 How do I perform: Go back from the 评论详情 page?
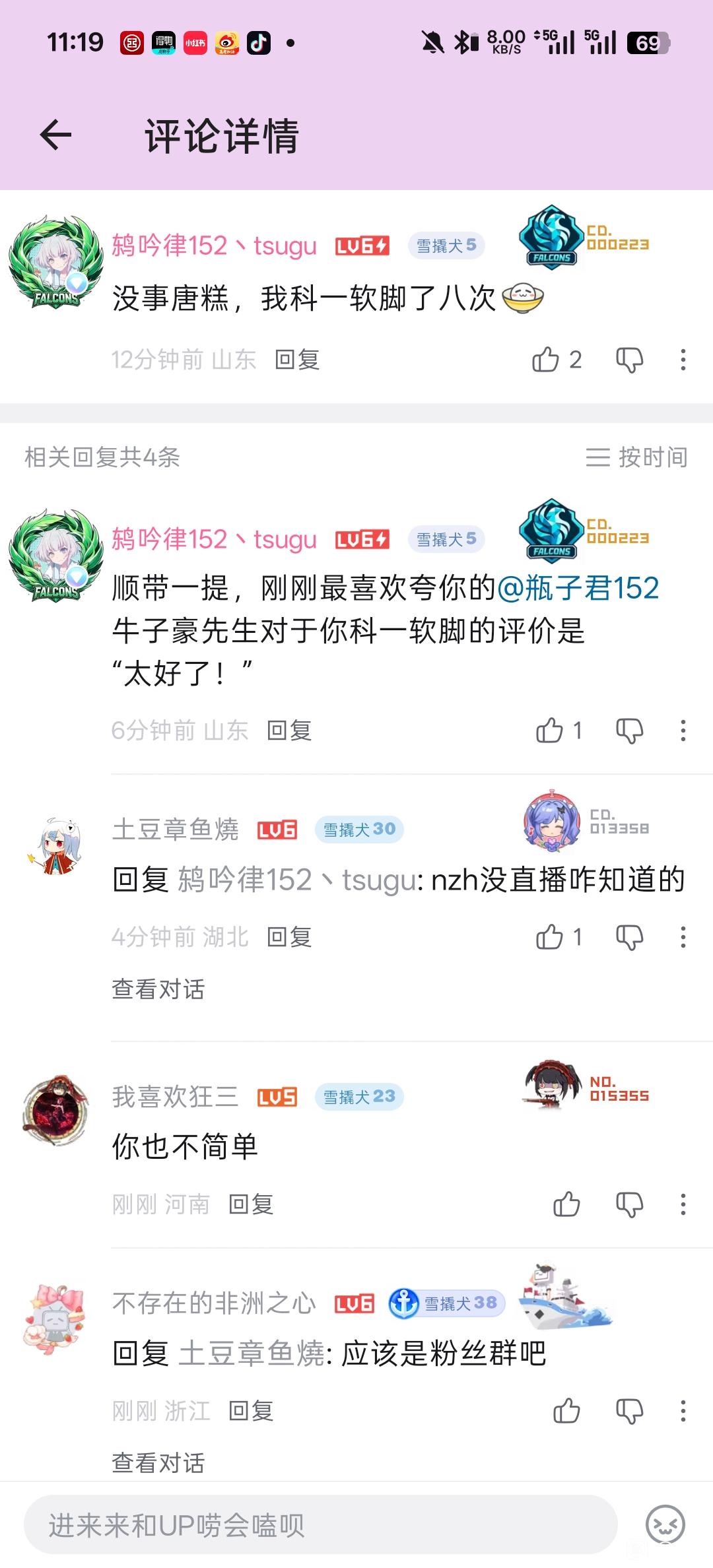coord(55,135)
